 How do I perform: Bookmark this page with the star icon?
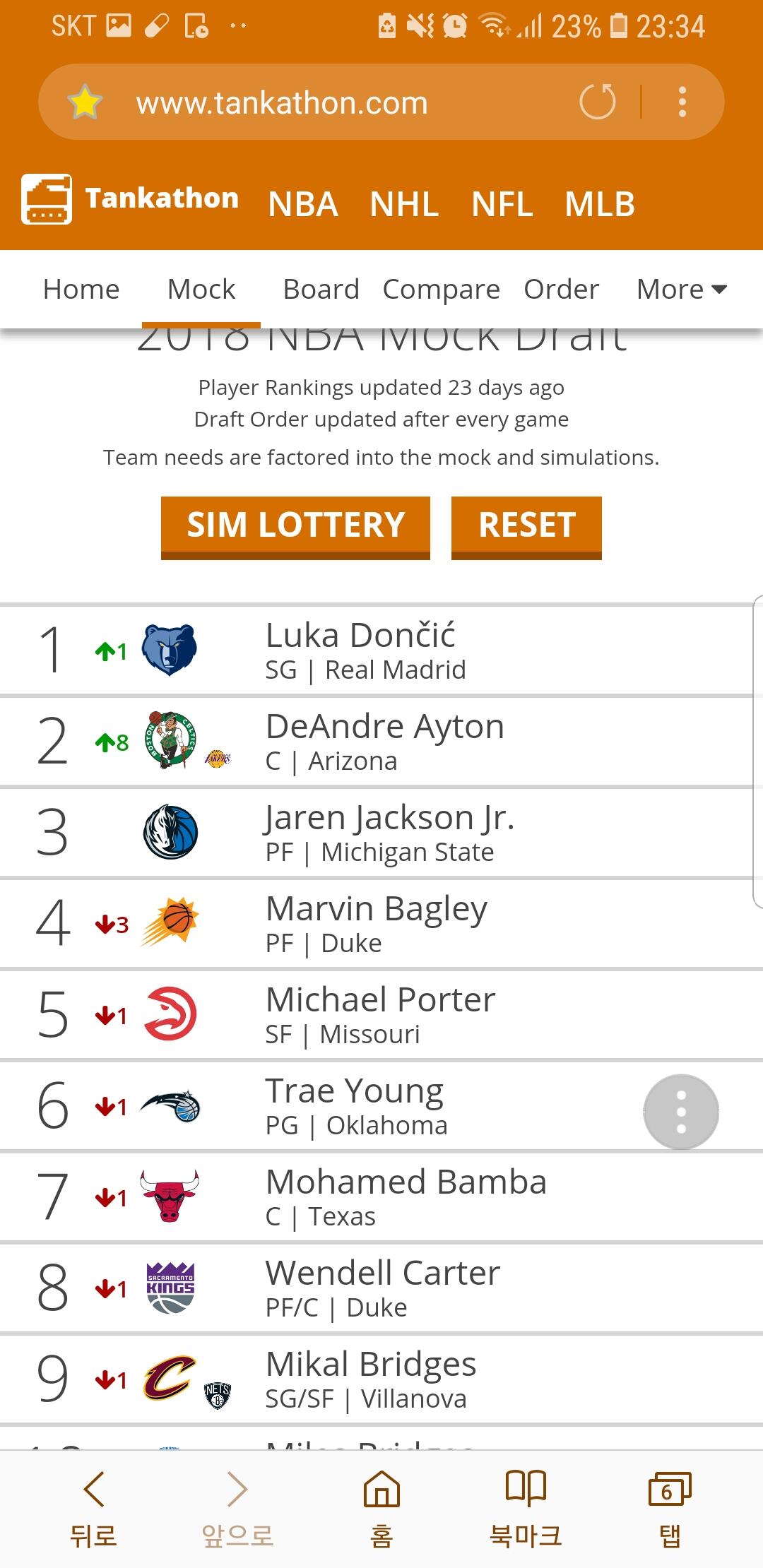[85, 102]
